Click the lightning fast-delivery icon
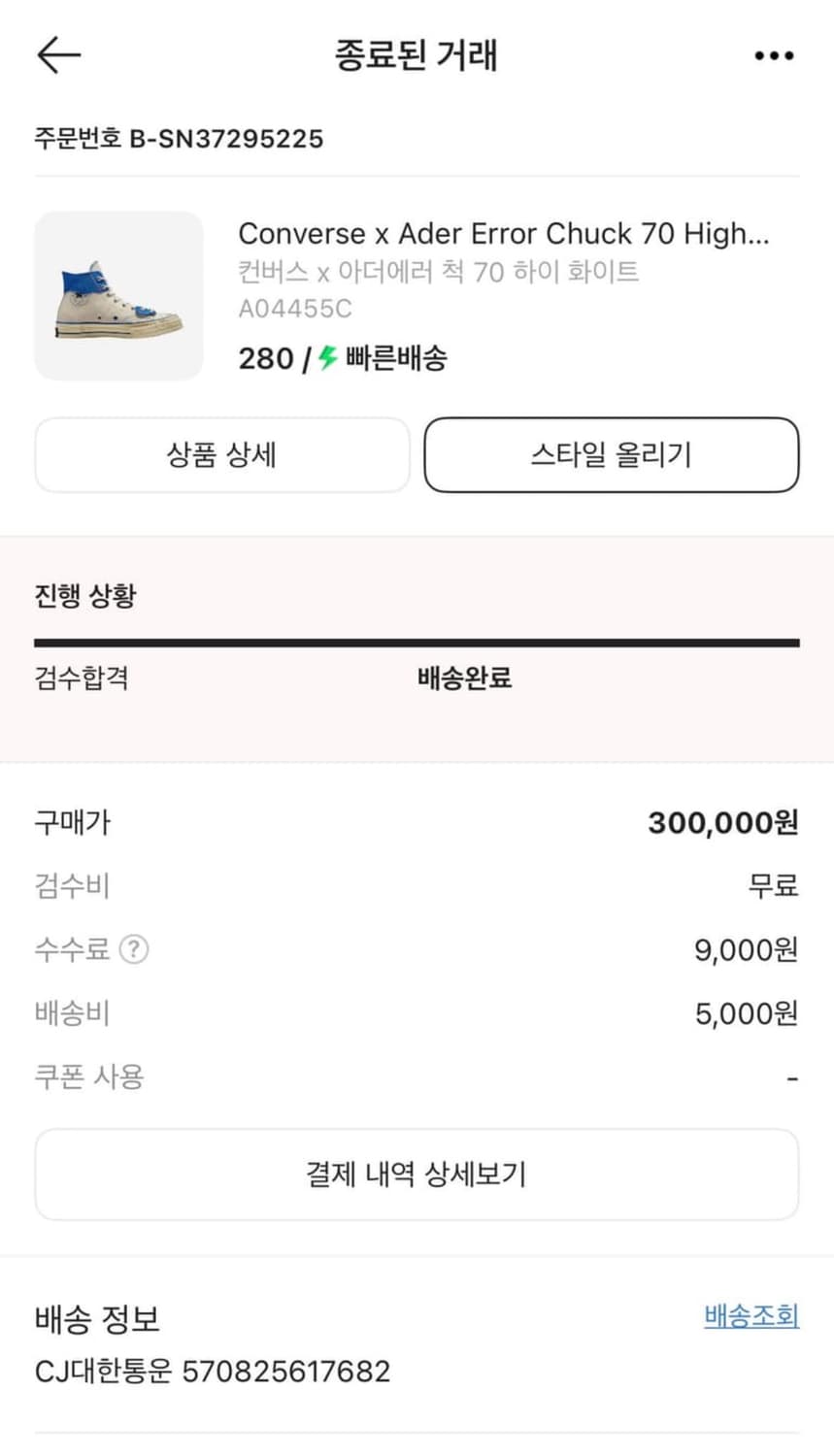The width and height of the screenshot is (834, 1456). [x=323, y=358]
